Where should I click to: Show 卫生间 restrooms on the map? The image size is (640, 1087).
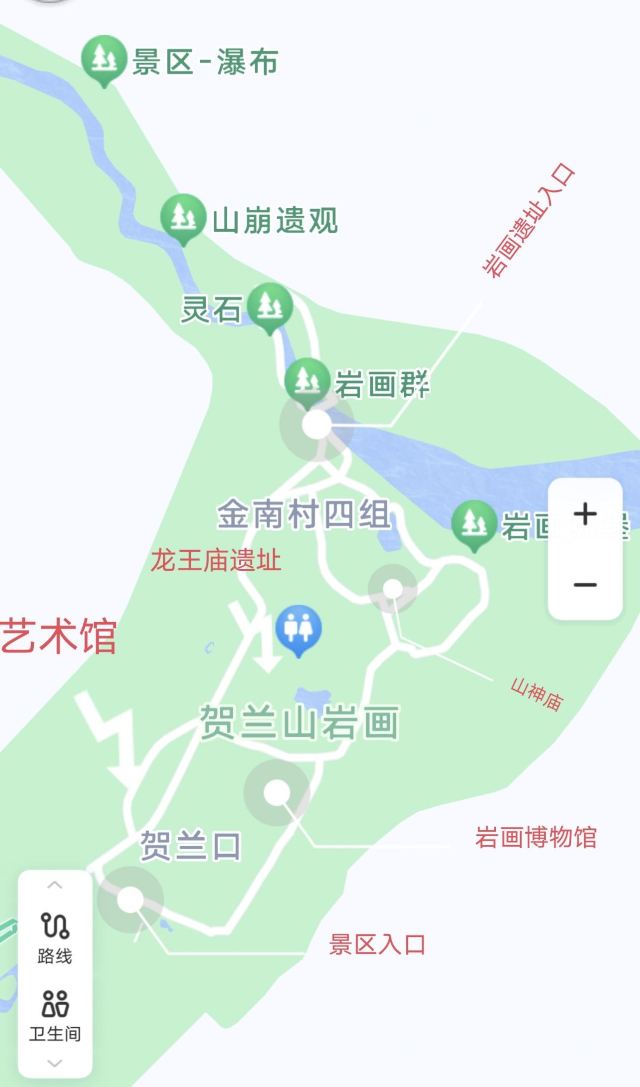(55, 1016)
